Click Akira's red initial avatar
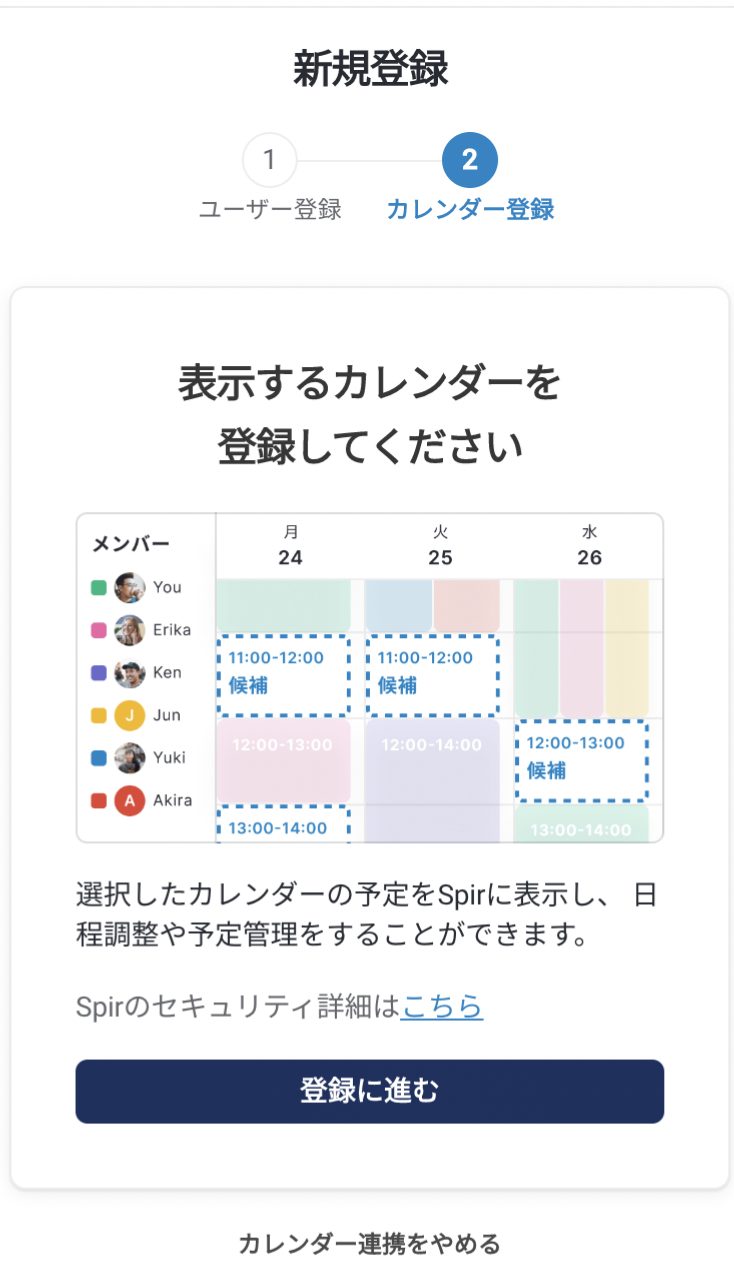Screen dimensions: 734x1286 [129, 800]
